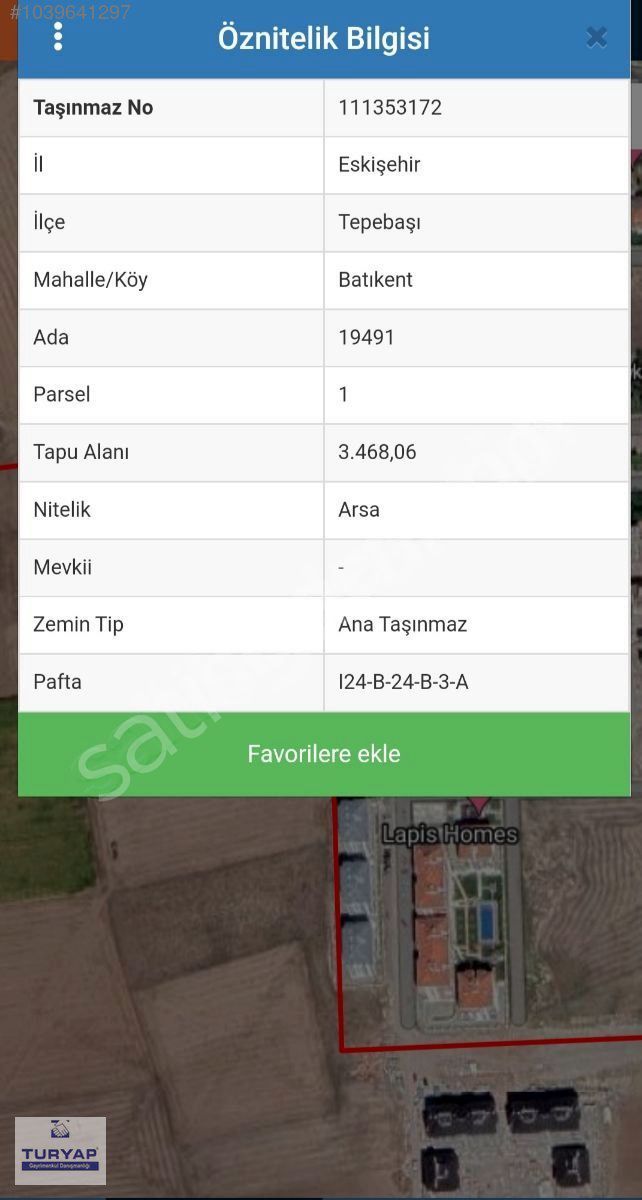
Task: Open the three-dot menu in Öznitelik Bilgisi header
Action: pyautogui.click(x=58, y=37)
